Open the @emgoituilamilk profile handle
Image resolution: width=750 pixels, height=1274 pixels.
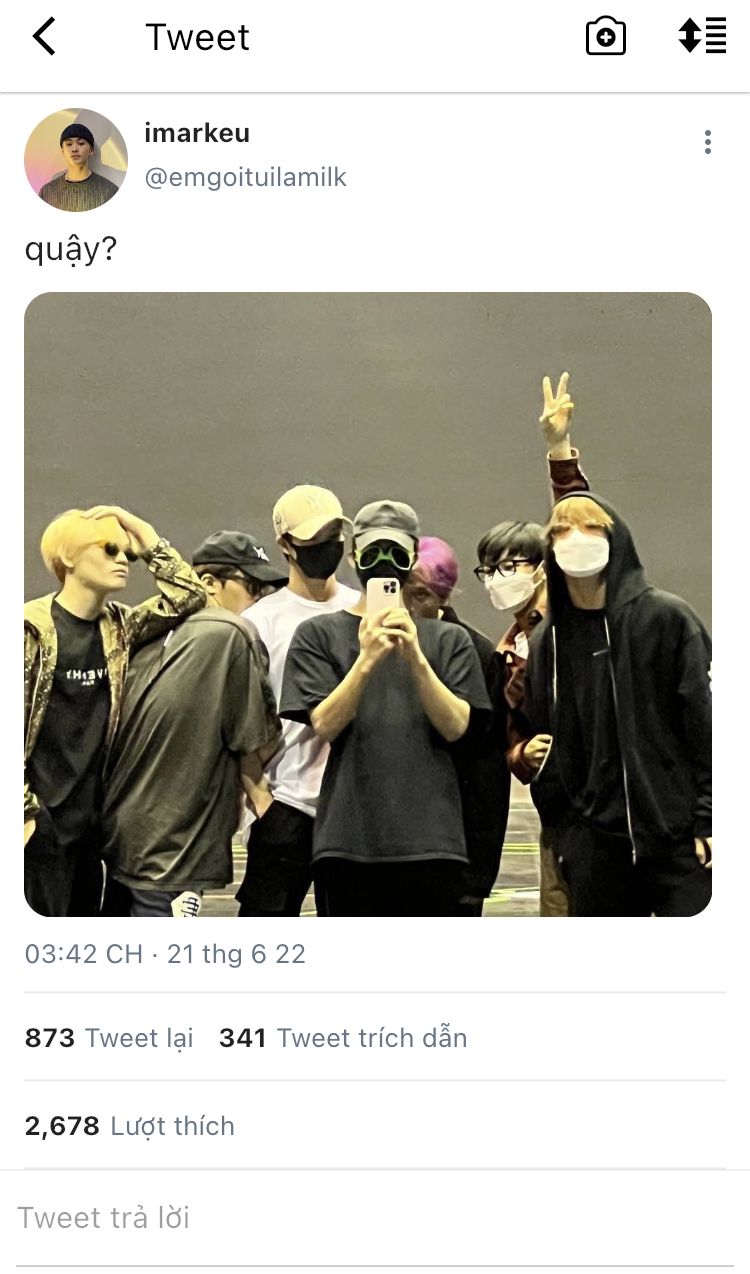coord(245,177)
